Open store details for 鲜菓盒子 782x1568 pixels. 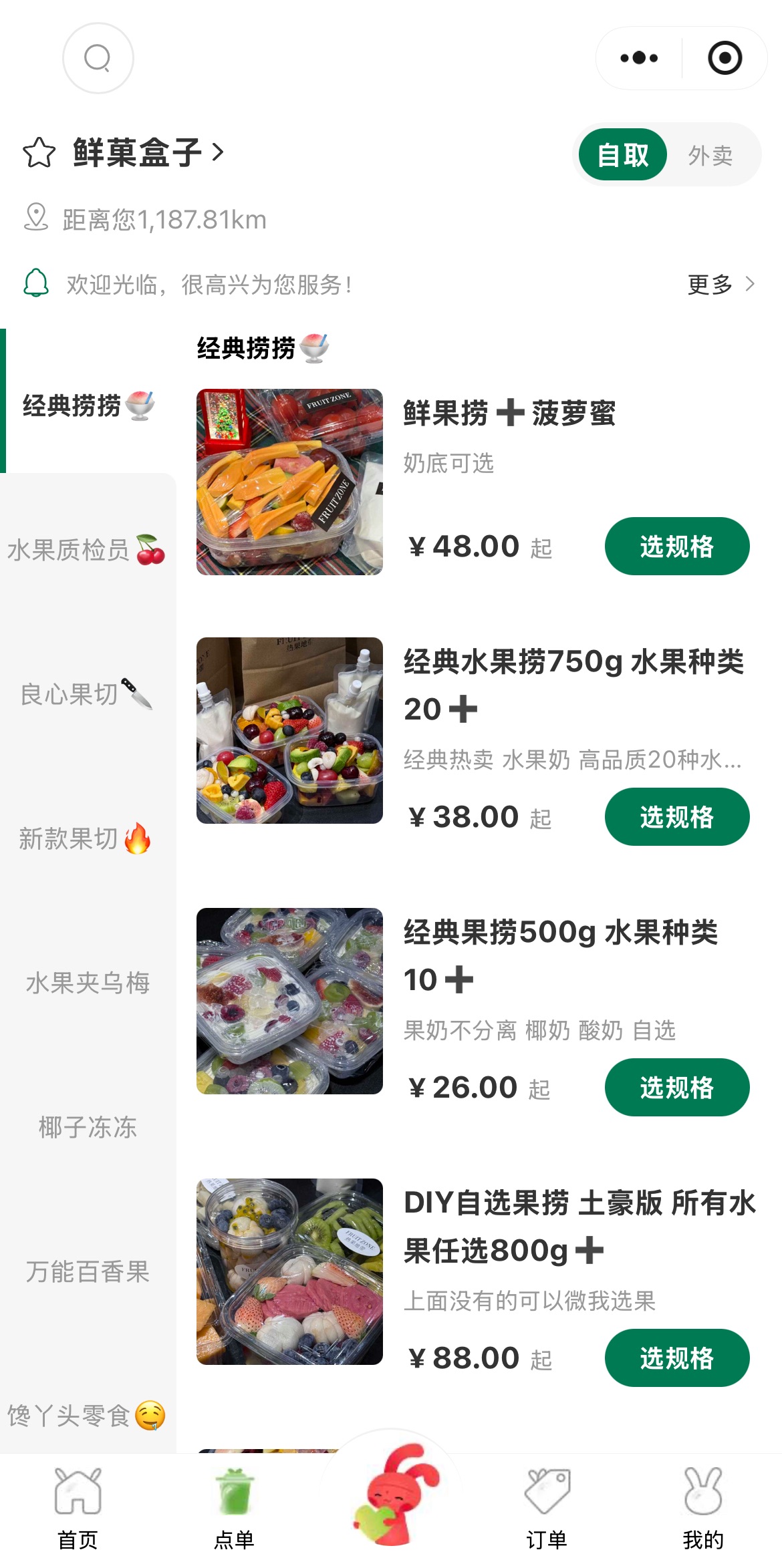(x=148, y=153)
